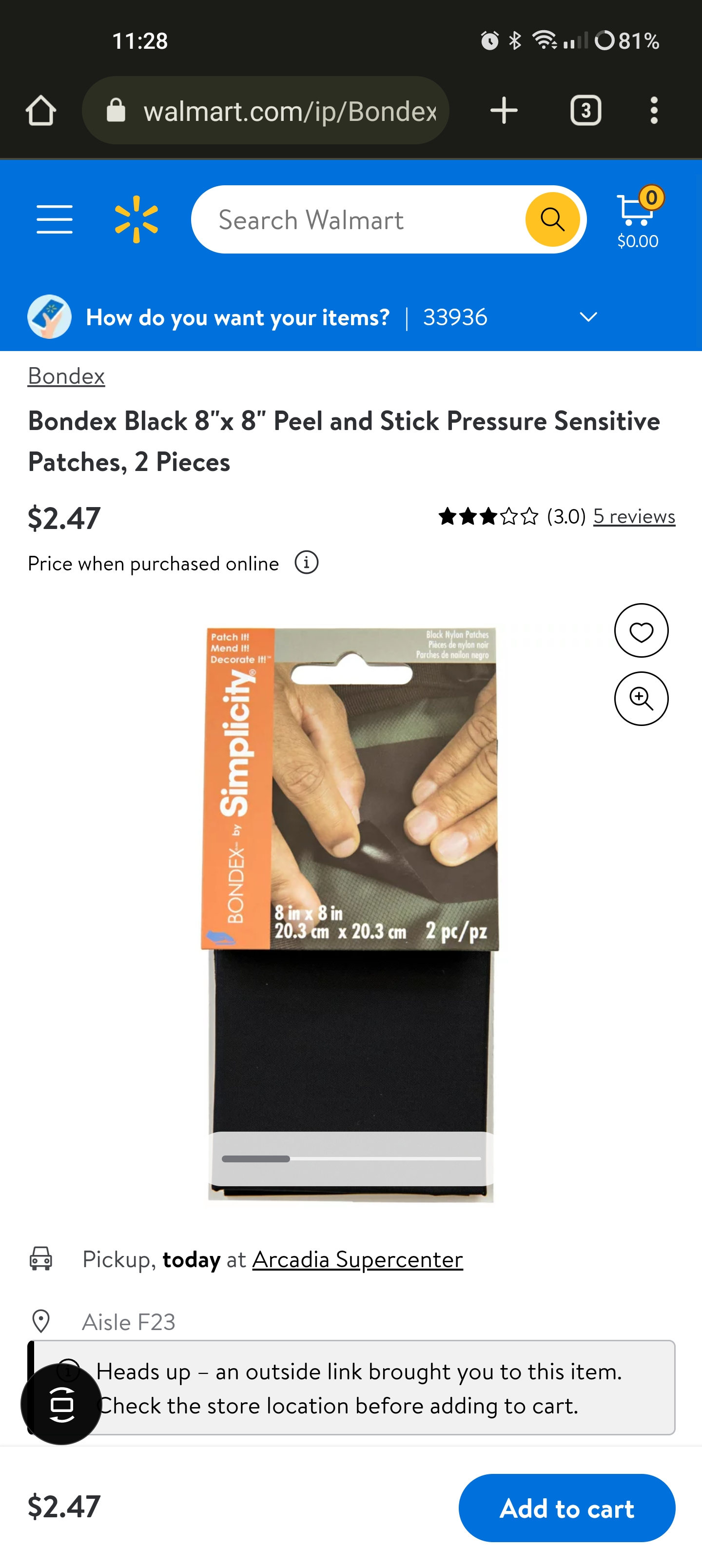Open the product photo of Bondex patches

tap(351, 914)
